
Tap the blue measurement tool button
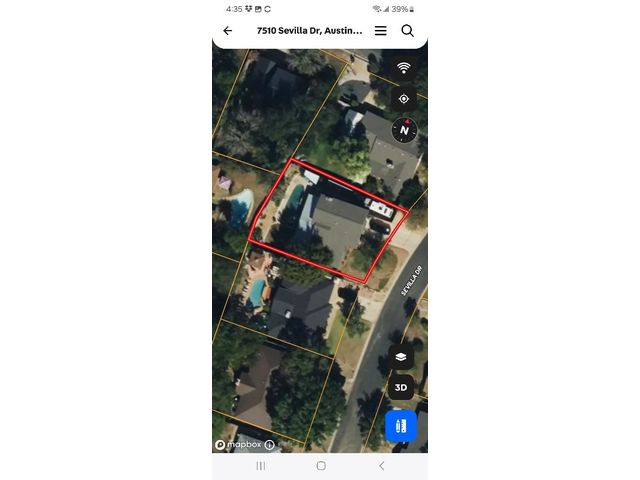click(x=401, y=426)
